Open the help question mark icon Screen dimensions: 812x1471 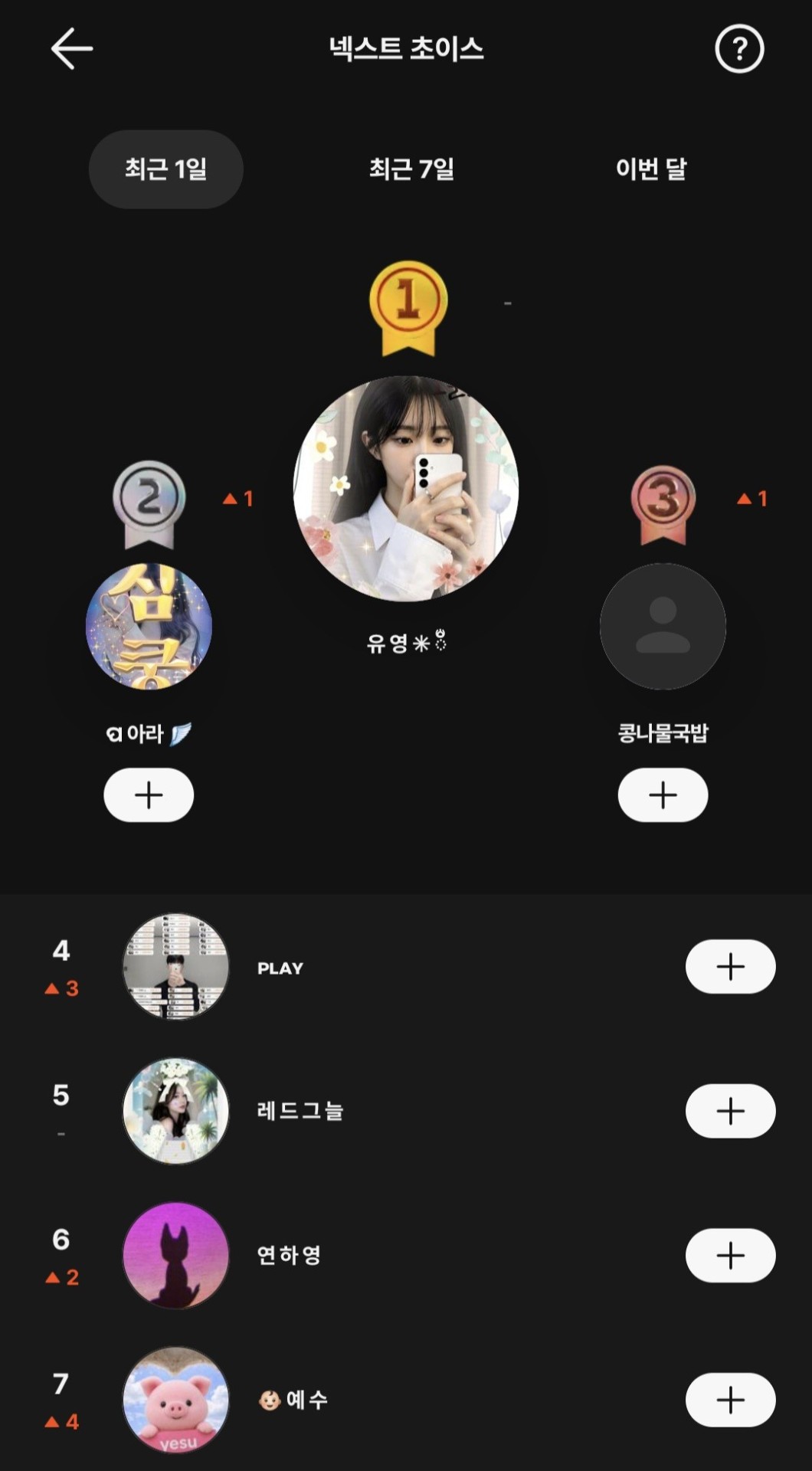[739, 49]
